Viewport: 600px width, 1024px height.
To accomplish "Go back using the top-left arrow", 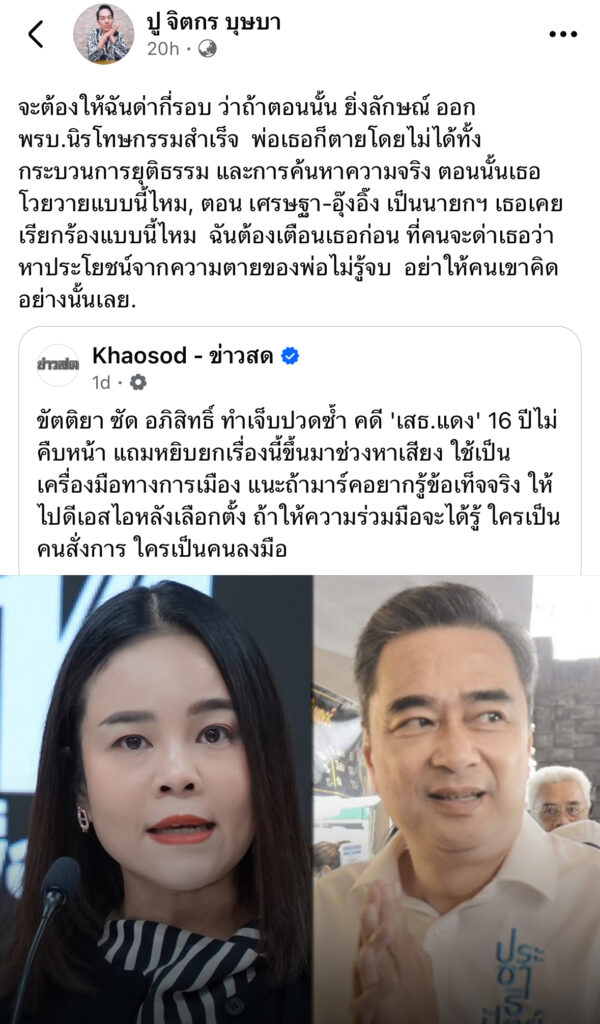I will click(36, 34).
